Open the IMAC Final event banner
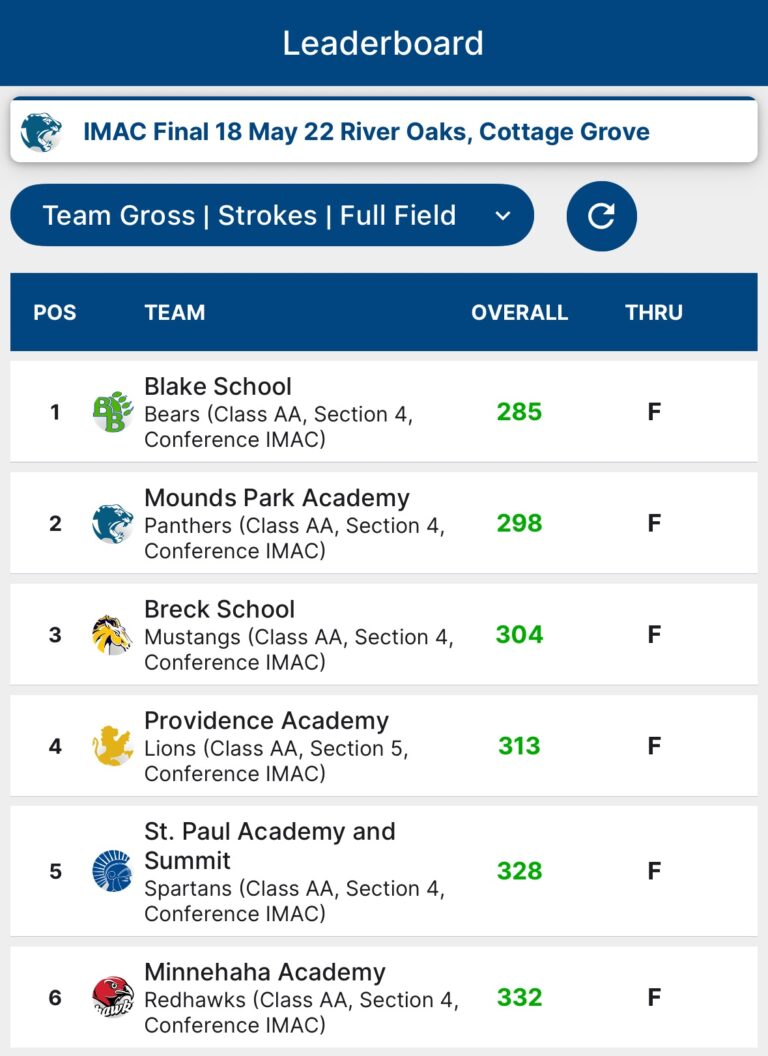Screen dimensions: 768x1056 (x=383, y=131)
